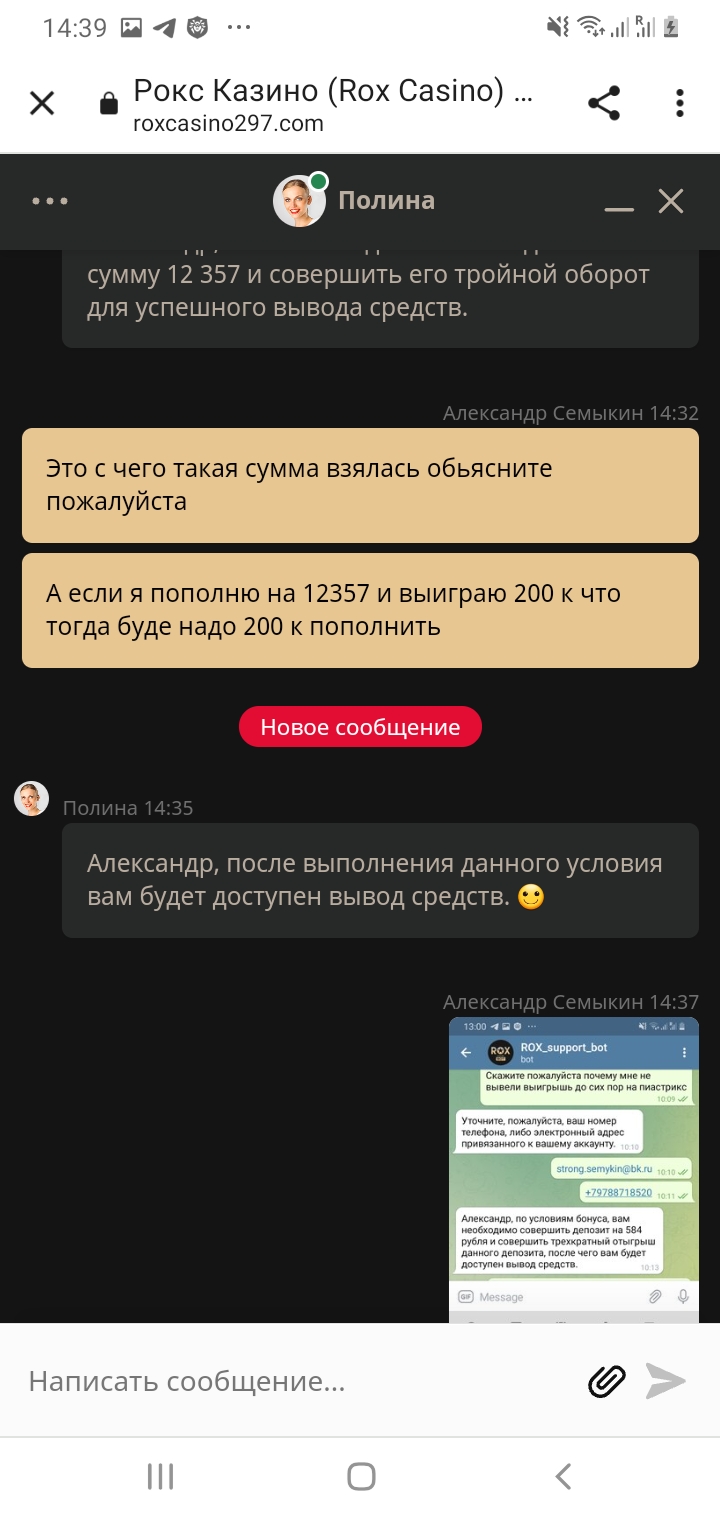This screenshot has height=1520, width=720.
Task: Send the message with the arrow icon
Action: pyautogui.click(x=666, y=1381)
